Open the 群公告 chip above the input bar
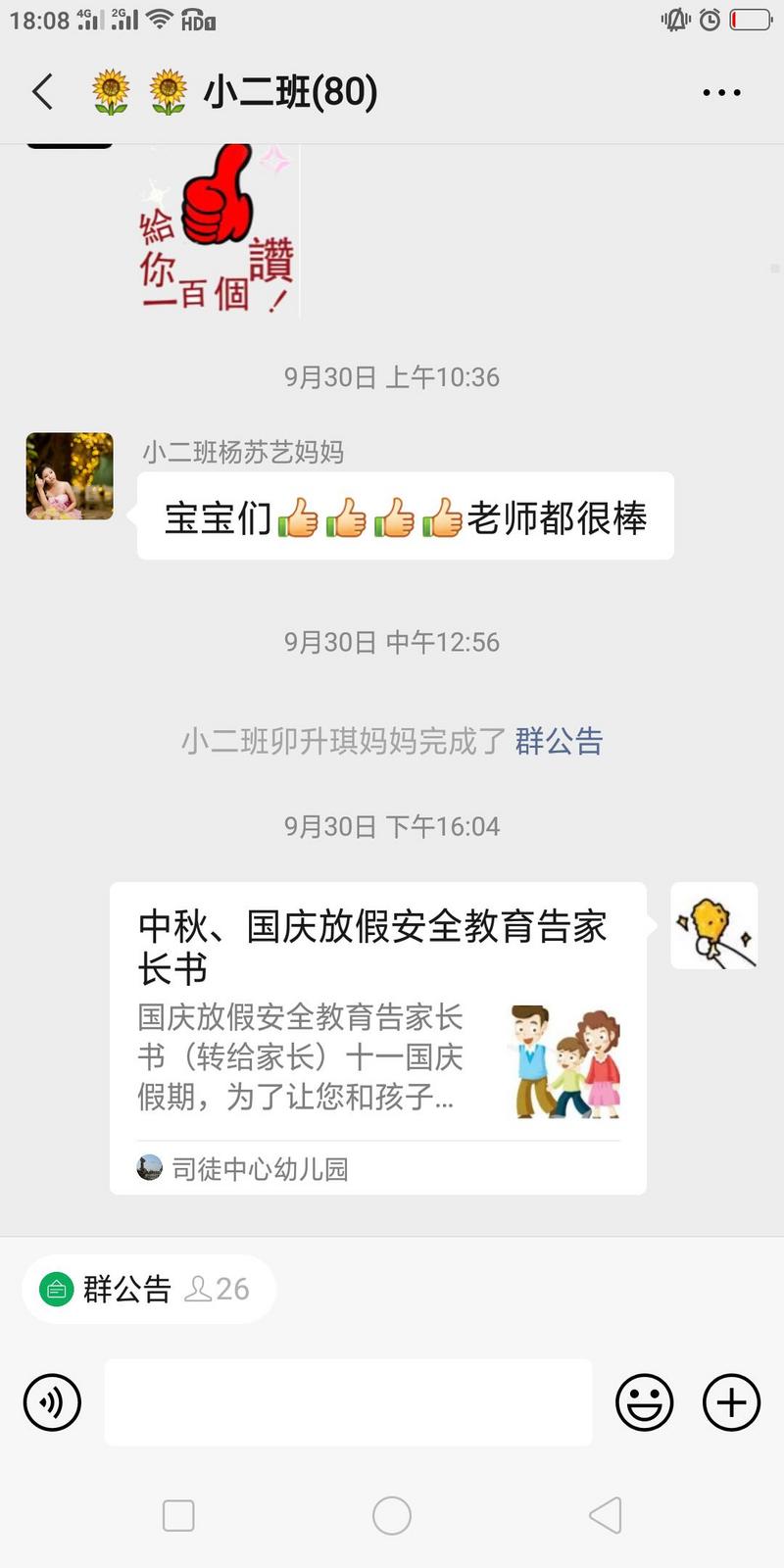Viewport: 784px width, 1568px height. [x=149, y=1289]
